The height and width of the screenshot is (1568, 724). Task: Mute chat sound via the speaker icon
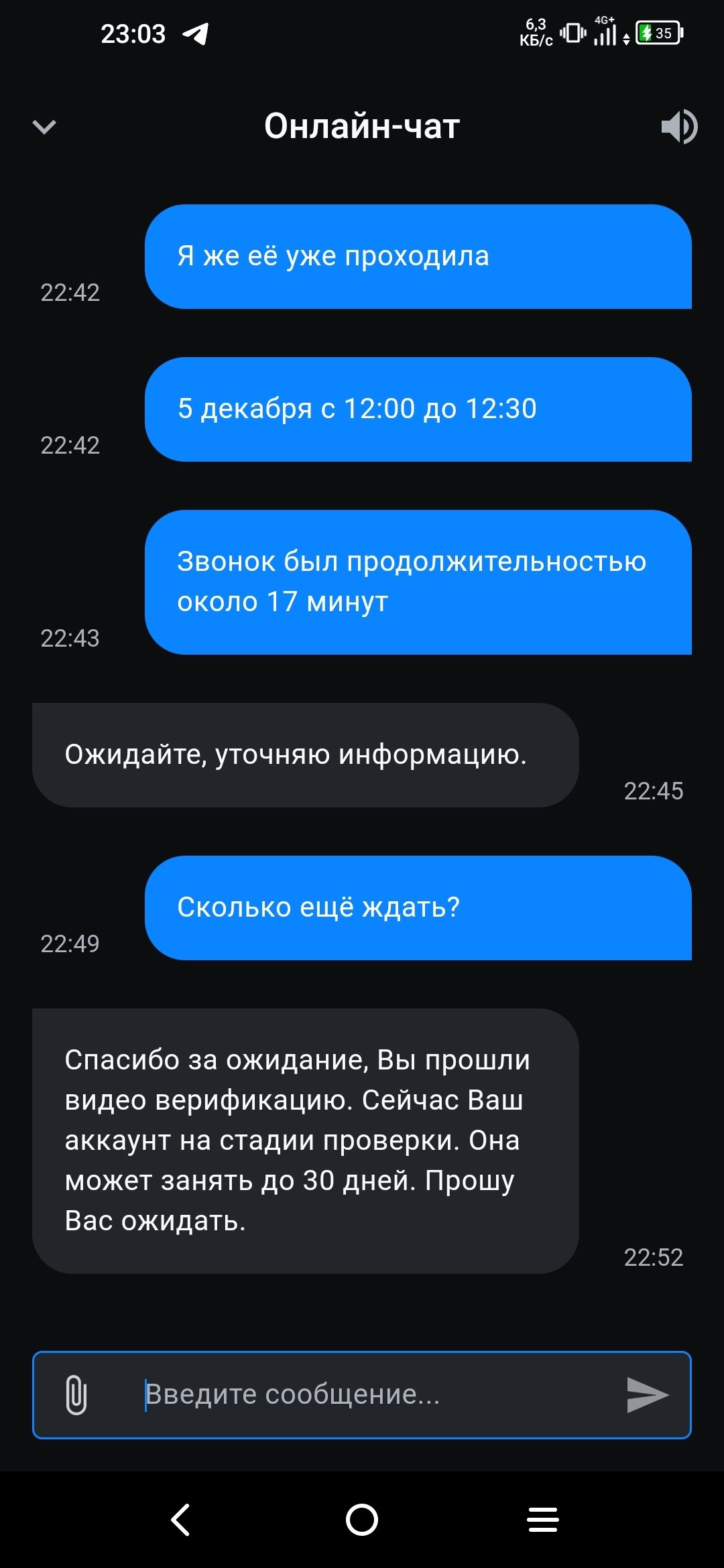click(678, 127)
